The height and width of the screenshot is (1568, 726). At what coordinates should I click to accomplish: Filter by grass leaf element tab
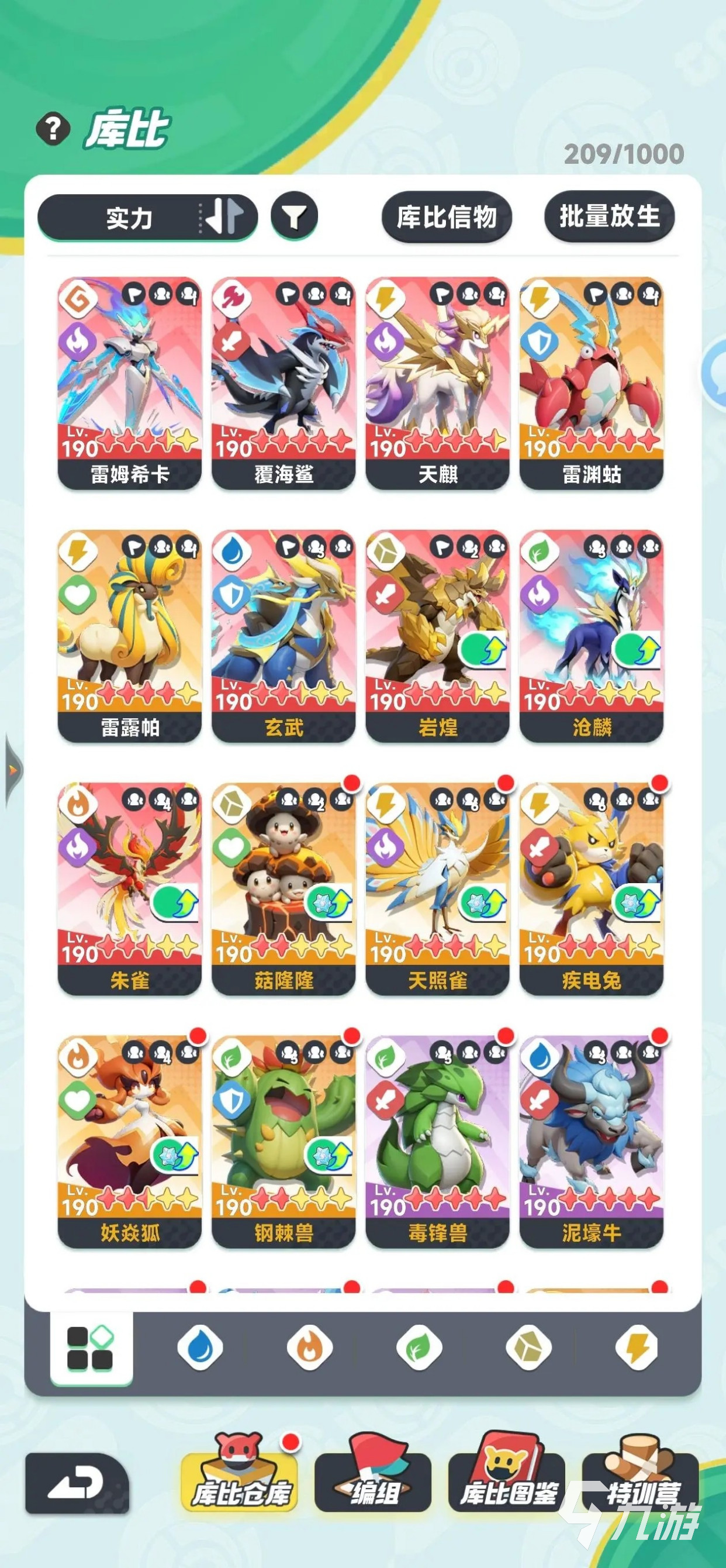(x=419, y=1348)
